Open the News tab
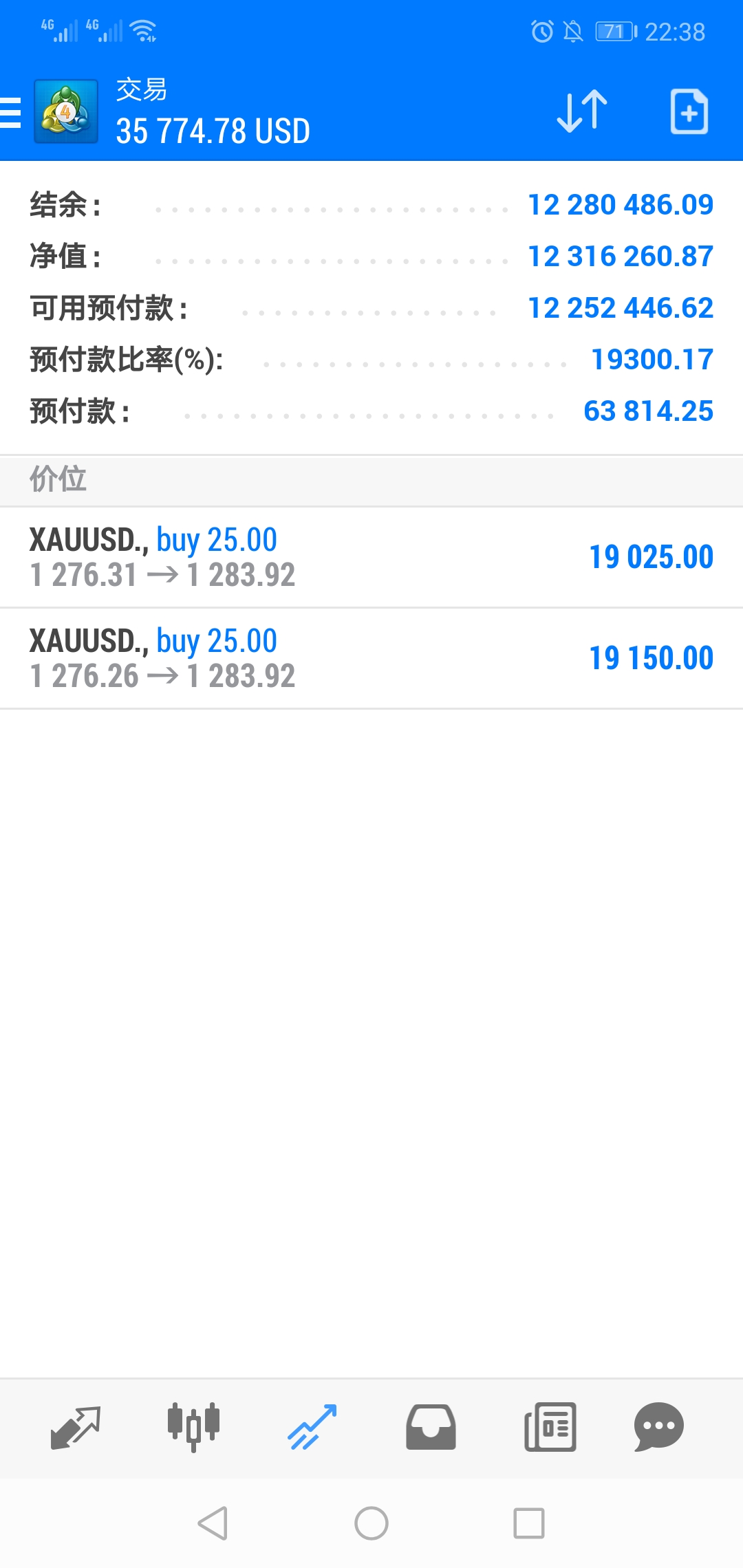The image size is (743, 1568). click(550, 1428)
